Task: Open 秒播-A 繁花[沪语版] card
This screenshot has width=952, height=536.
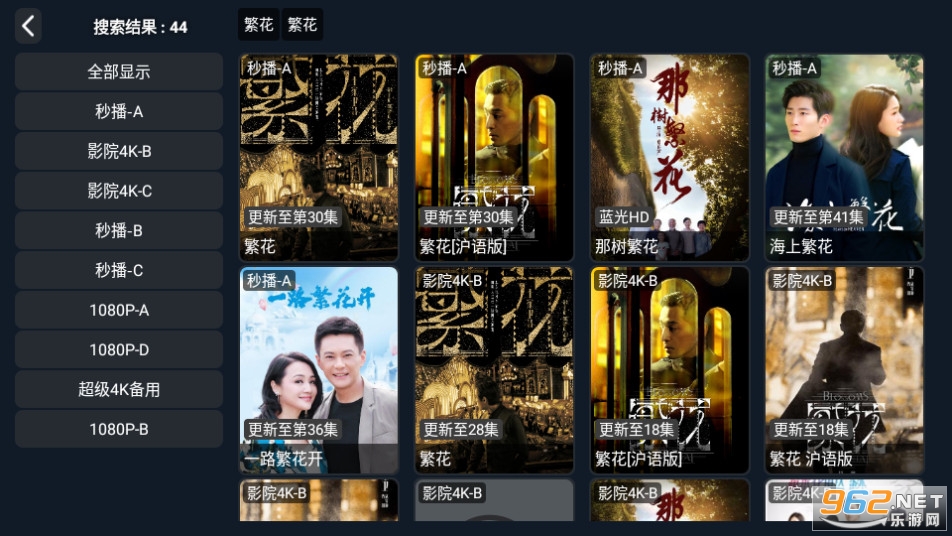Action: pos(494,157)
